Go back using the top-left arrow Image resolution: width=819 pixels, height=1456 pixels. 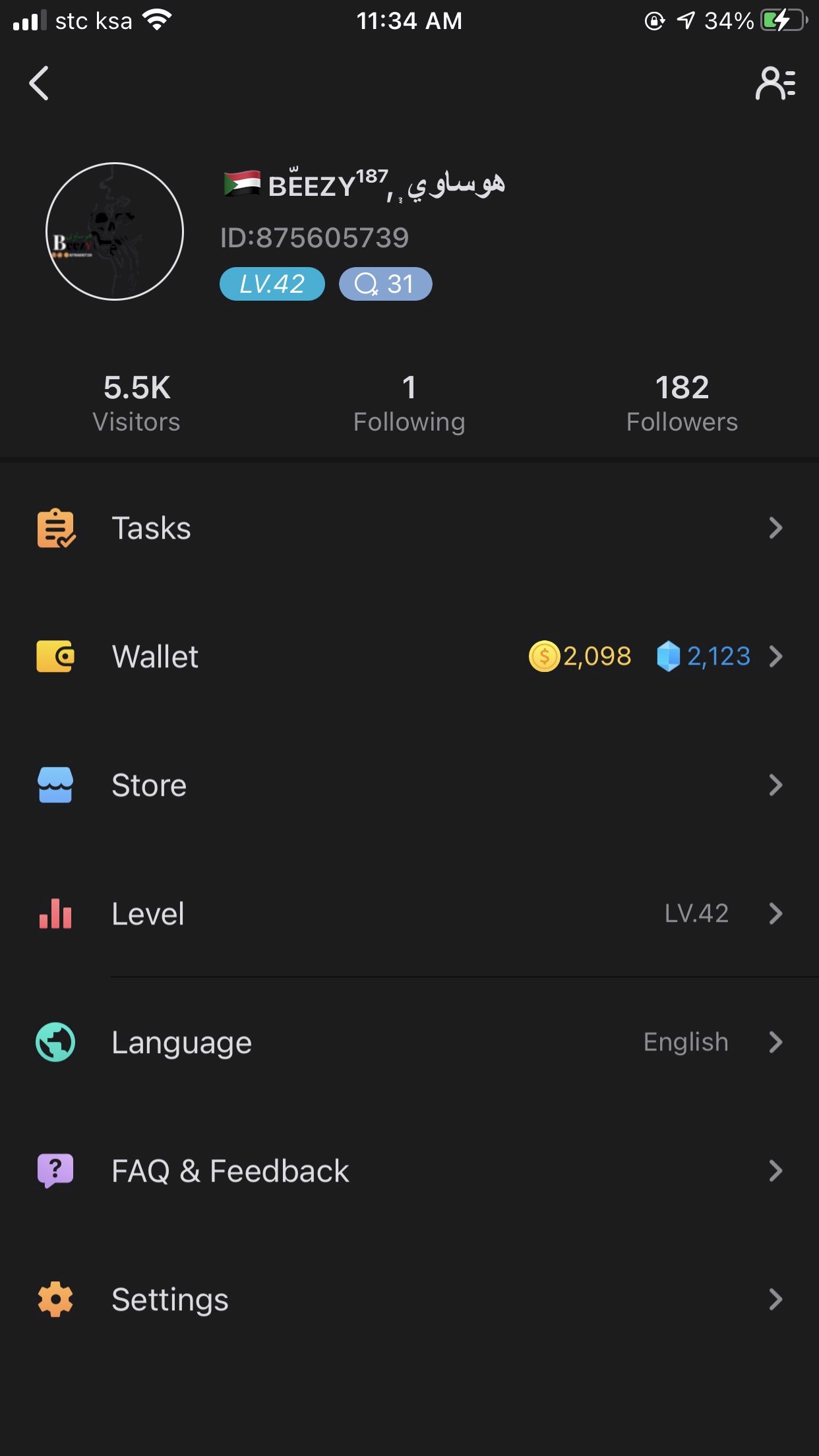tap(40, 84)
